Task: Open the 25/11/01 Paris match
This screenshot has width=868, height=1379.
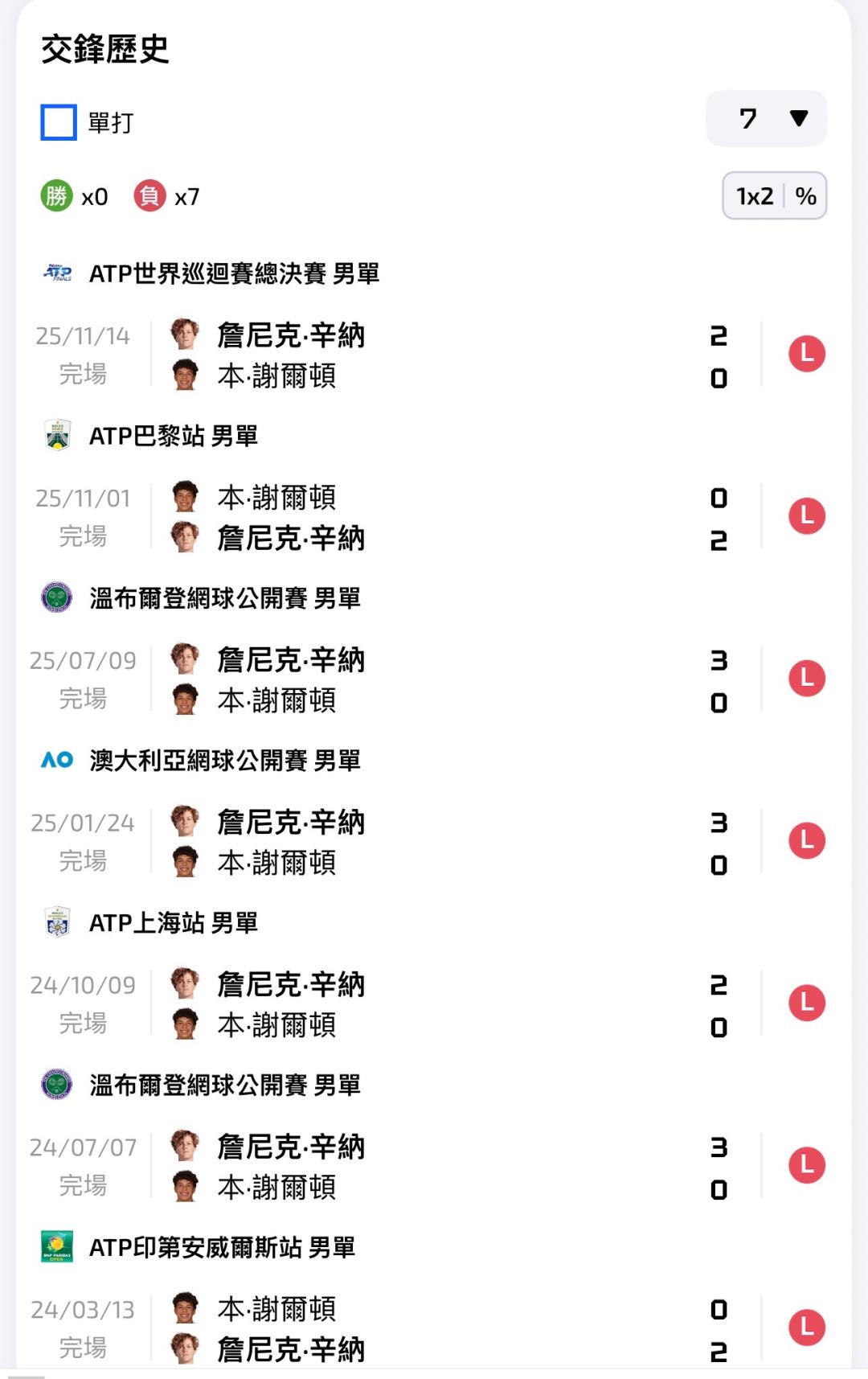Action: (434, 518)
